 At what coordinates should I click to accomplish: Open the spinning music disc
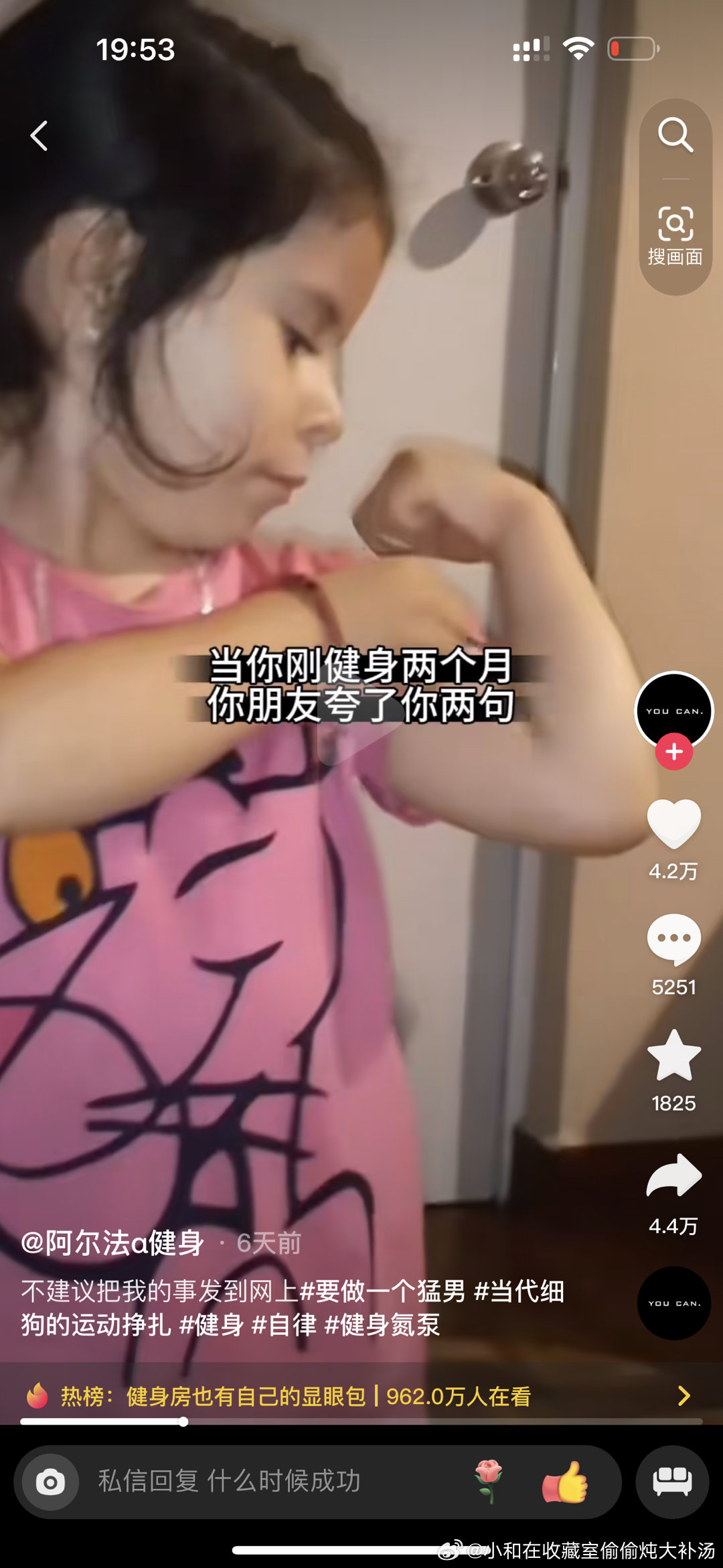[673, 1303]
